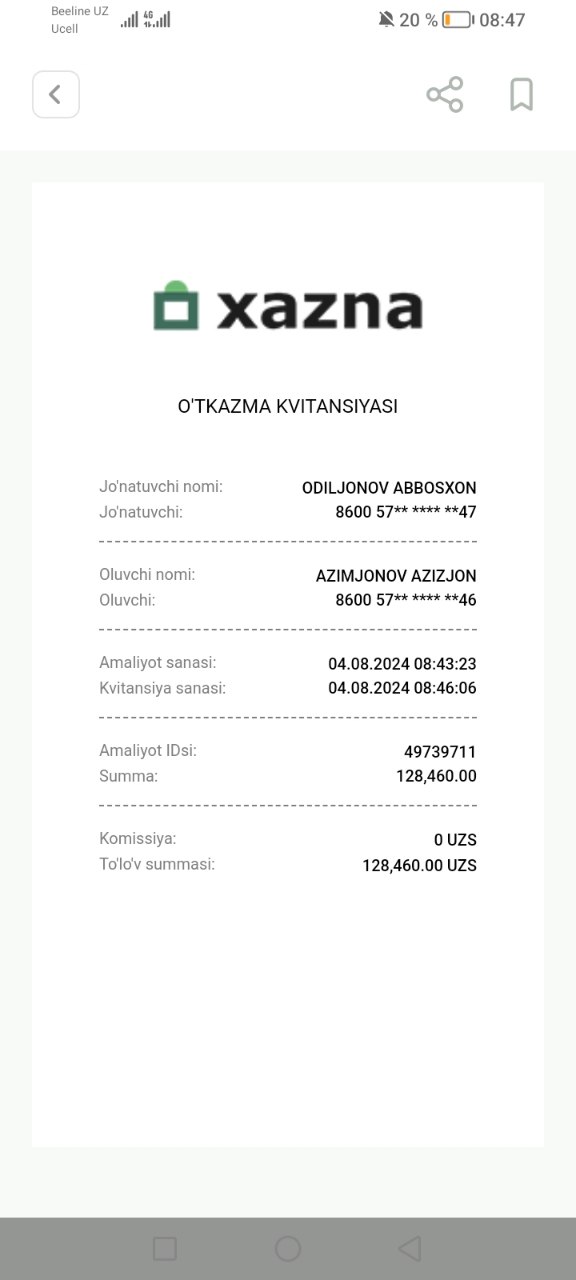Go back using the top-left arrow
576x1280 pixels.
[56, 95]
